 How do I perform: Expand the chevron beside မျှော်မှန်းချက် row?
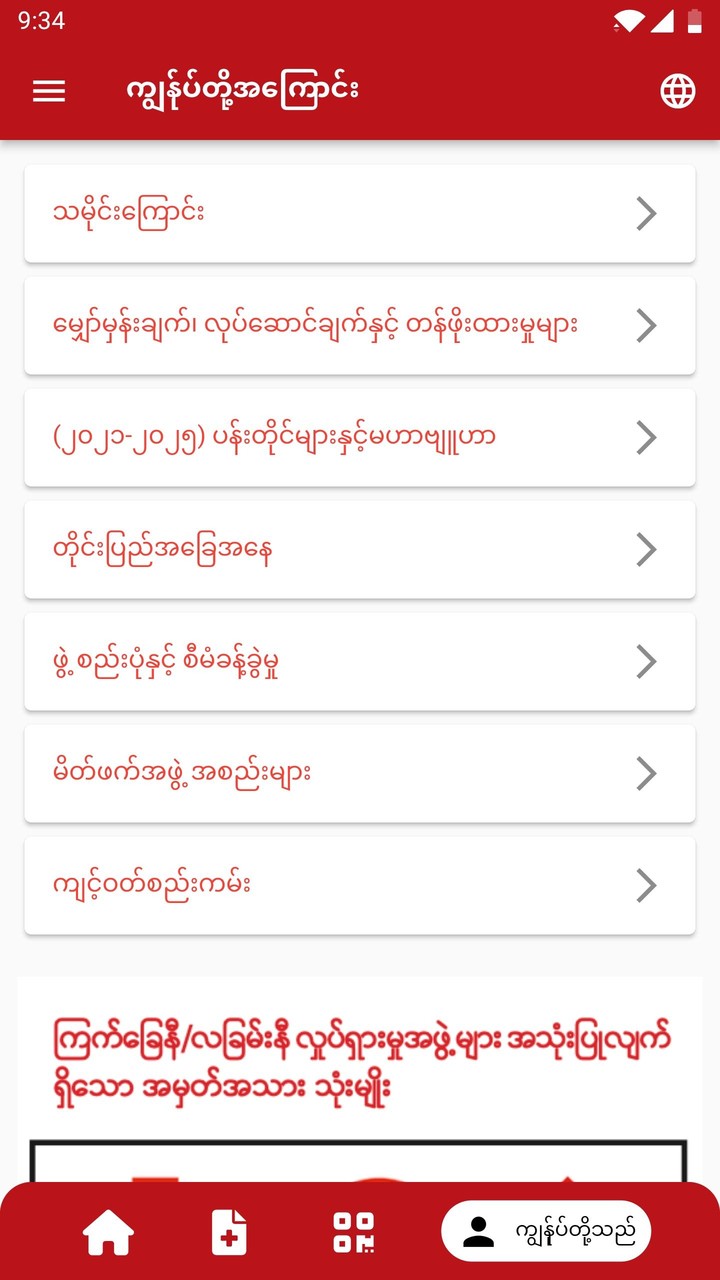point(646,324)
